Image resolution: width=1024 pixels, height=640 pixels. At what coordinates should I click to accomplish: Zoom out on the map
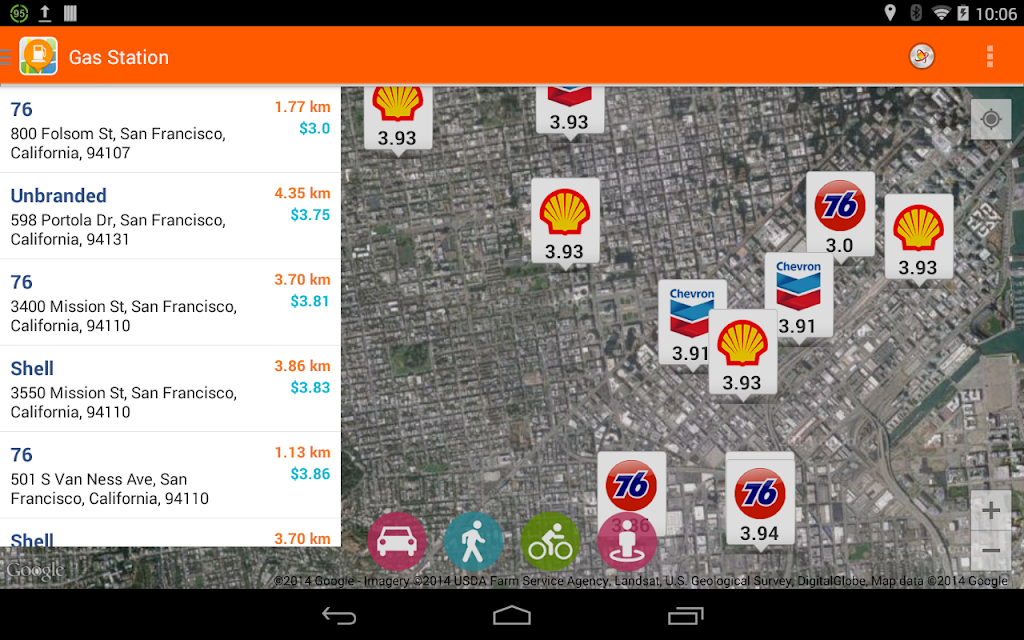(991, 550)
